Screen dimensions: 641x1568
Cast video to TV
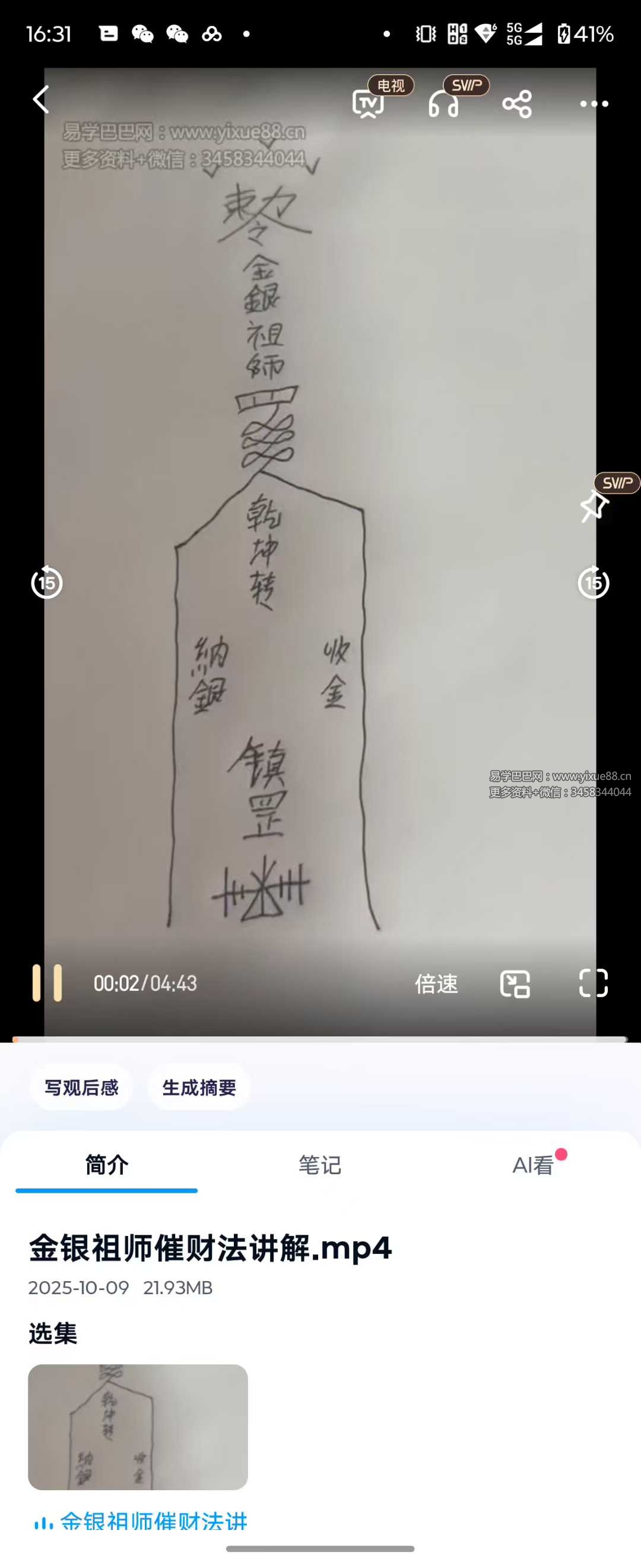pos(369,103)
